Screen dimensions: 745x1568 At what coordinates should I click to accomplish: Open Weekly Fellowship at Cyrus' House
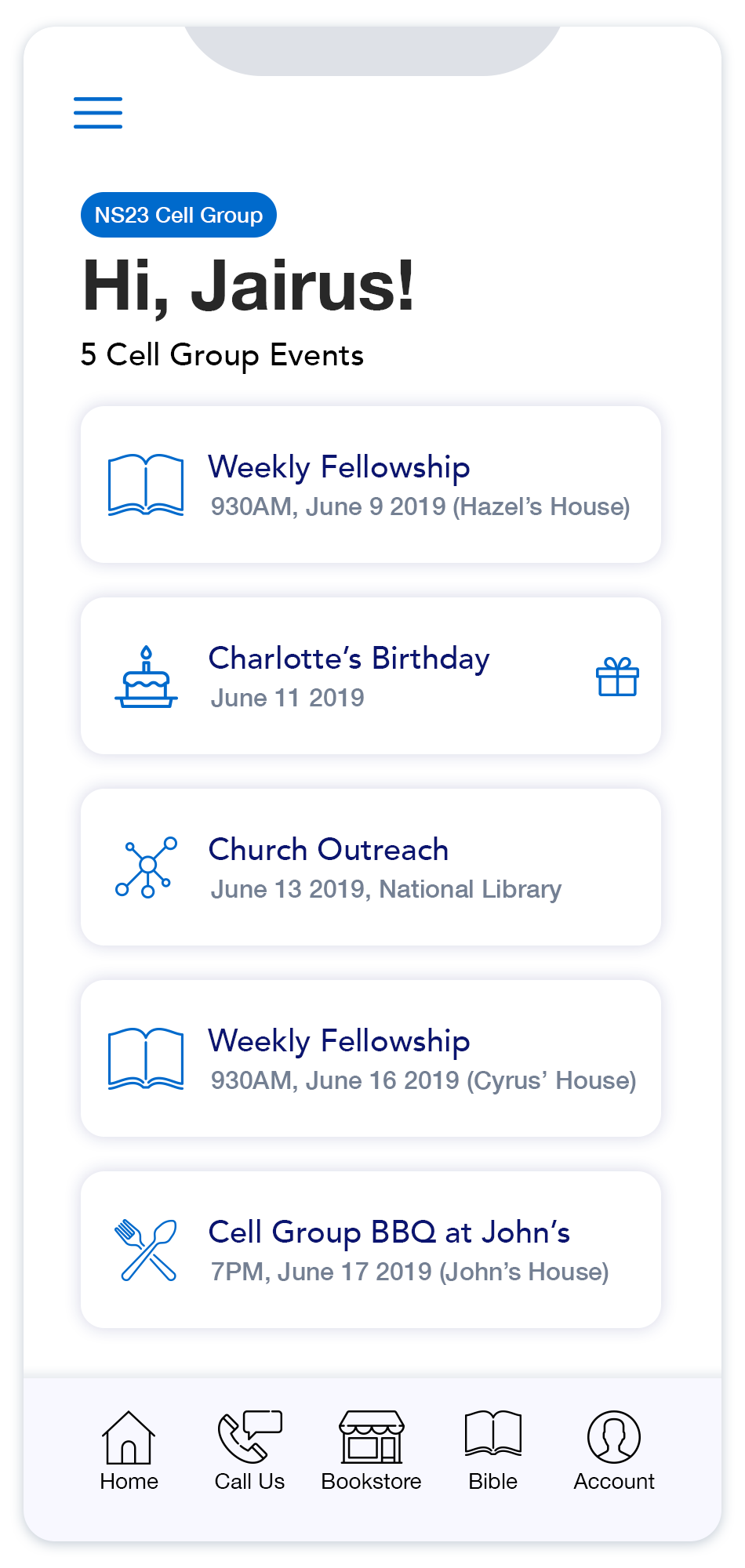[370, 1058]
